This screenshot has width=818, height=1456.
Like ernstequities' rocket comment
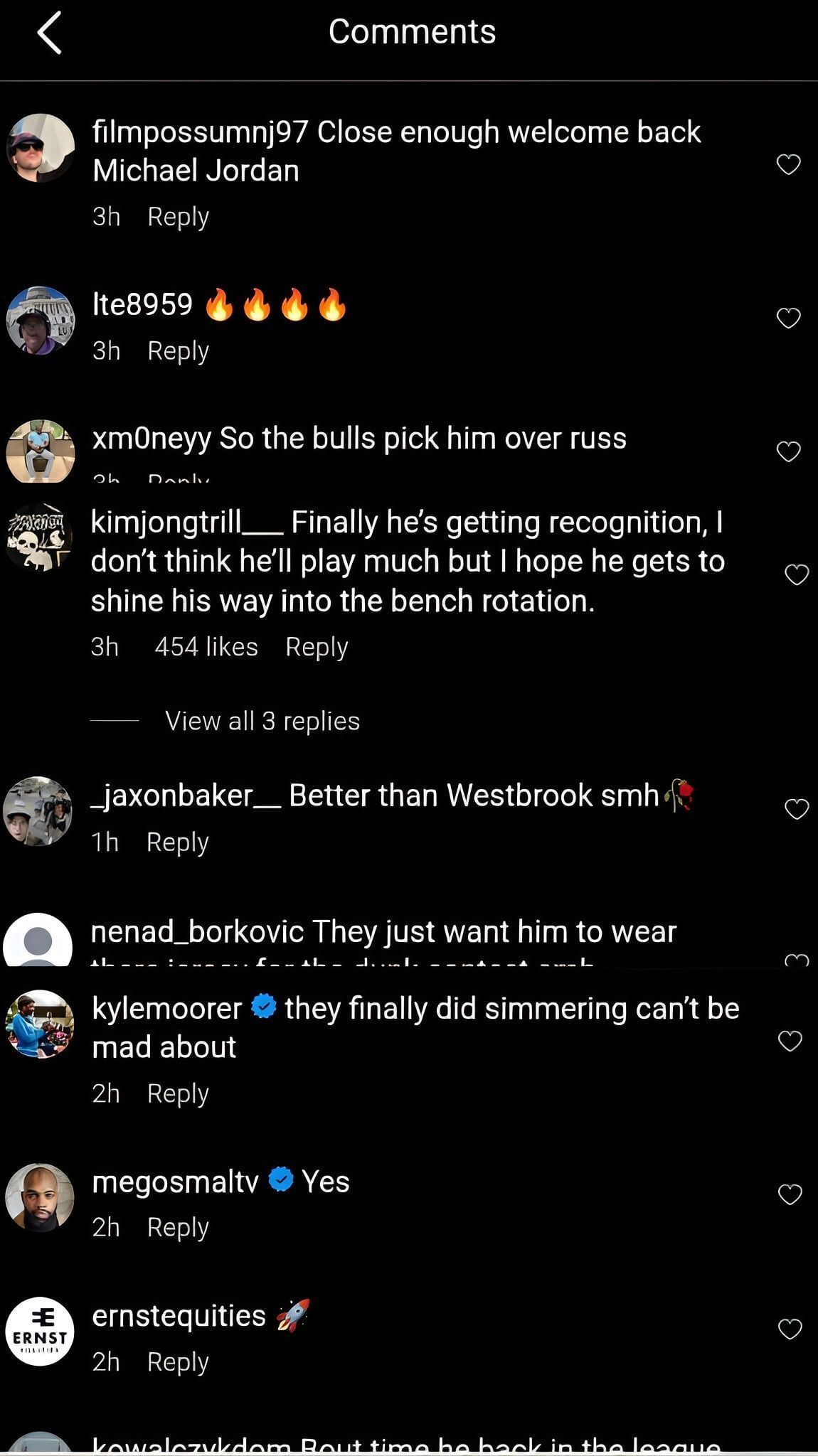click(790, 1329)
